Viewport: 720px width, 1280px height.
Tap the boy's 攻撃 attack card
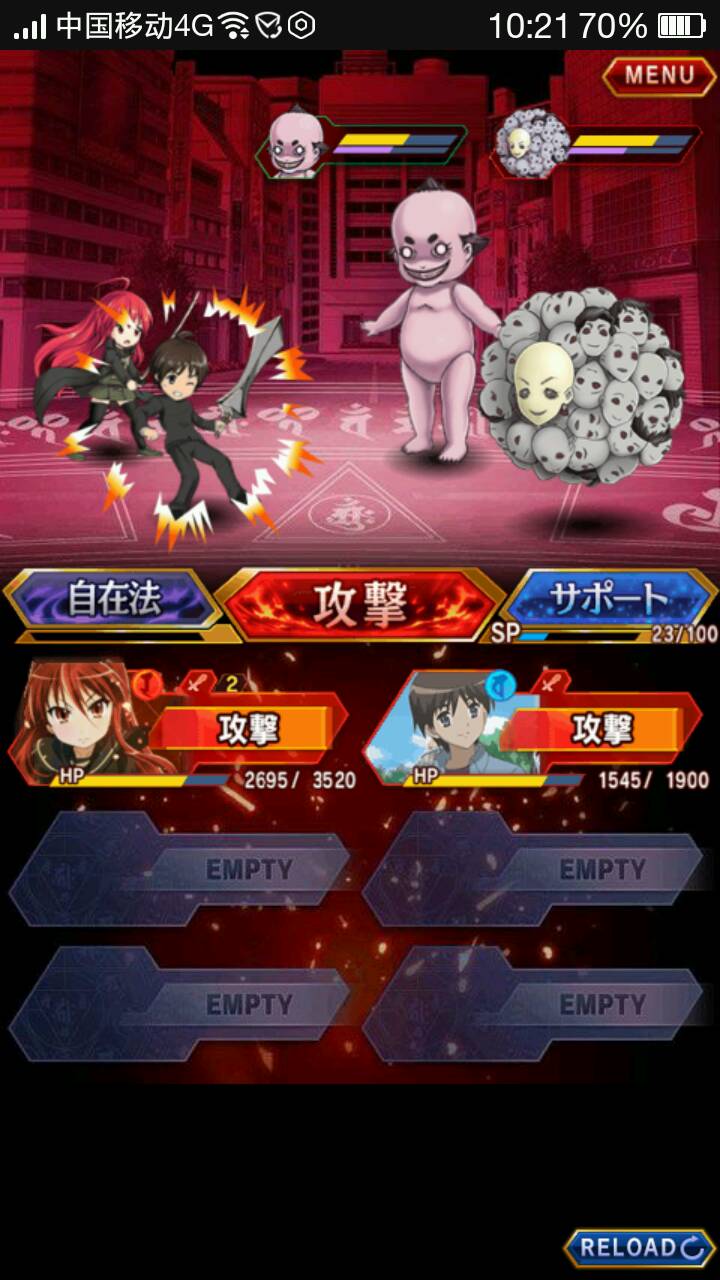(602, 729)
